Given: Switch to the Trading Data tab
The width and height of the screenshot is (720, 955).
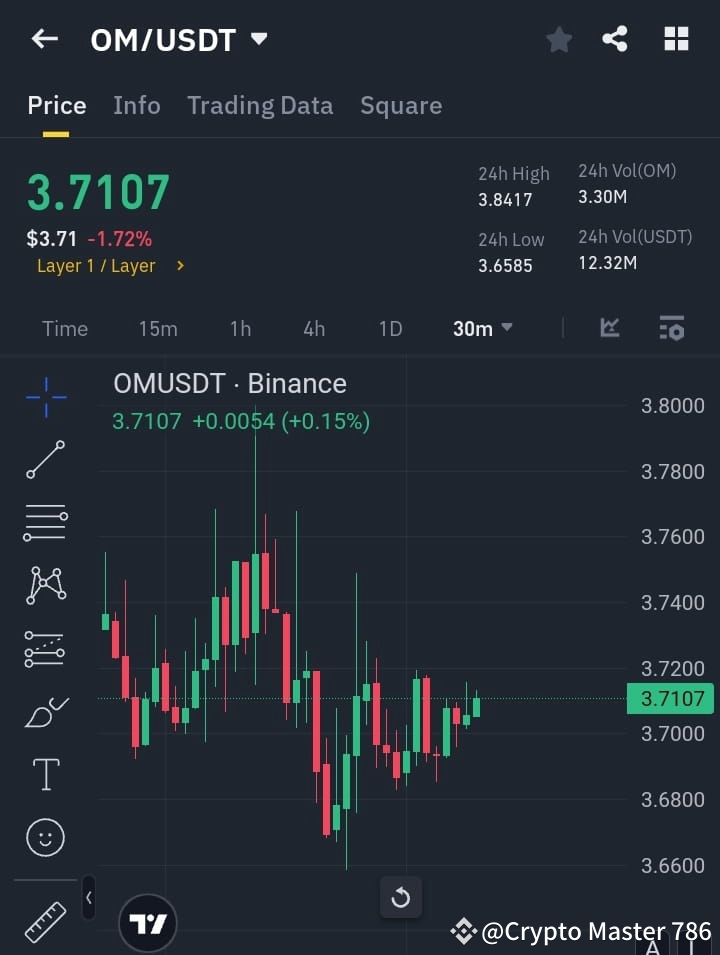Looking at the screenshot, I should (x=260, y=105).
